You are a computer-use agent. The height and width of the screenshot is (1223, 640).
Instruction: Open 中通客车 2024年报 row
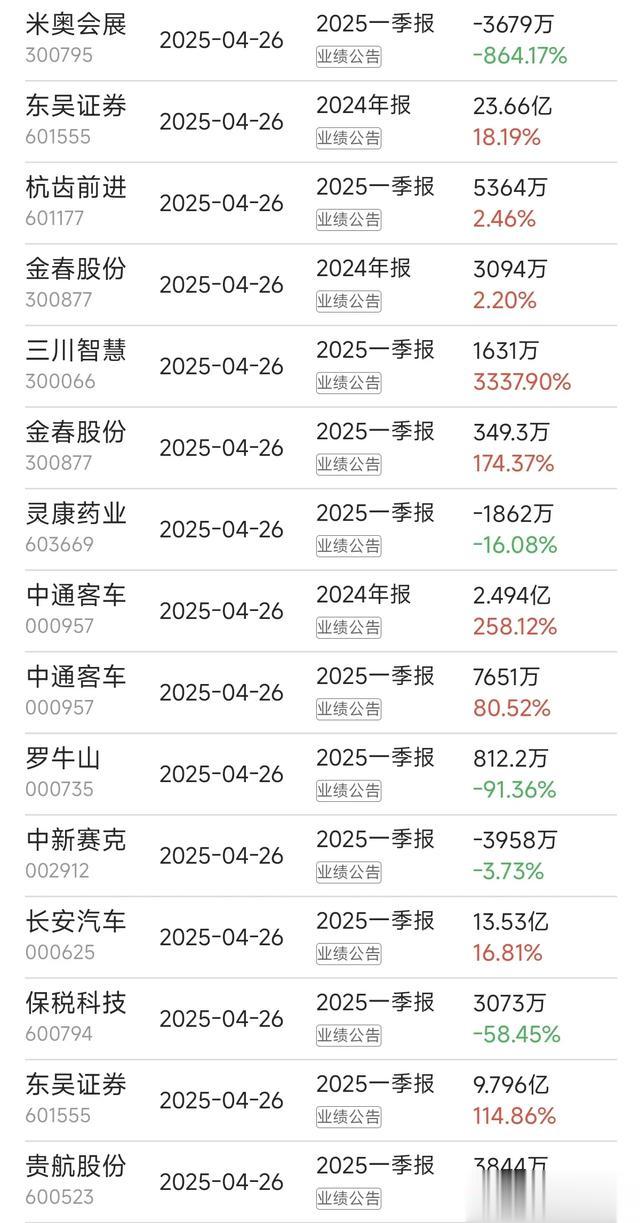click(x=320, y=611)
